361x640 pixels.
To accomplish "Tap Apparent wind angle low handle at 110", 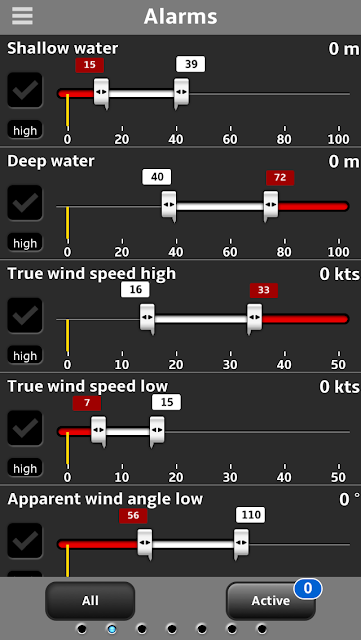I will click(241, 544).
